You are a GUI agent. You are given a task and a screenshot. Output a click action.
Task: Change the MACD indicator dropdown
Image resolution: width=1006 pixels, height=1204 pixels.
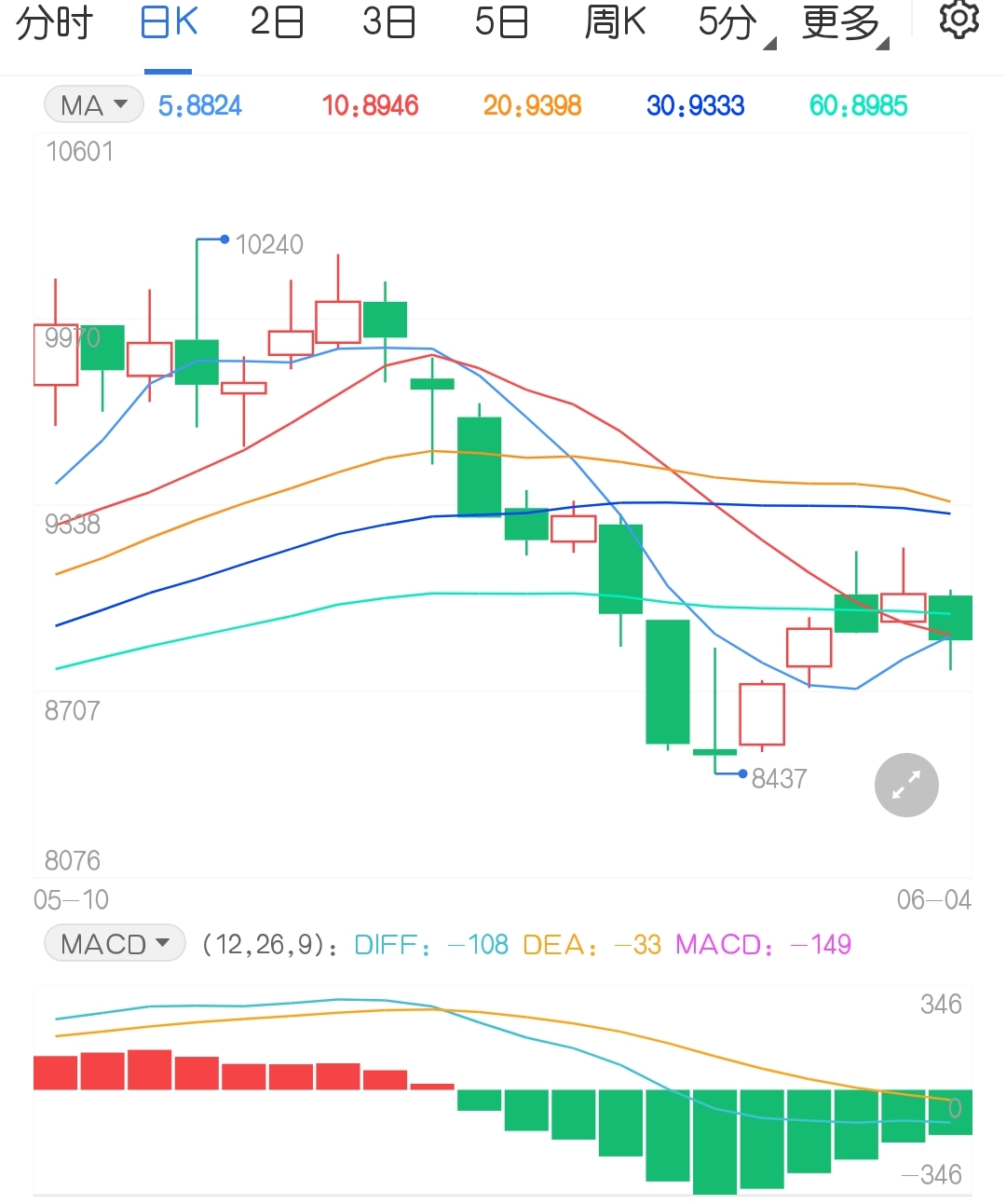[x=115, y=944]
